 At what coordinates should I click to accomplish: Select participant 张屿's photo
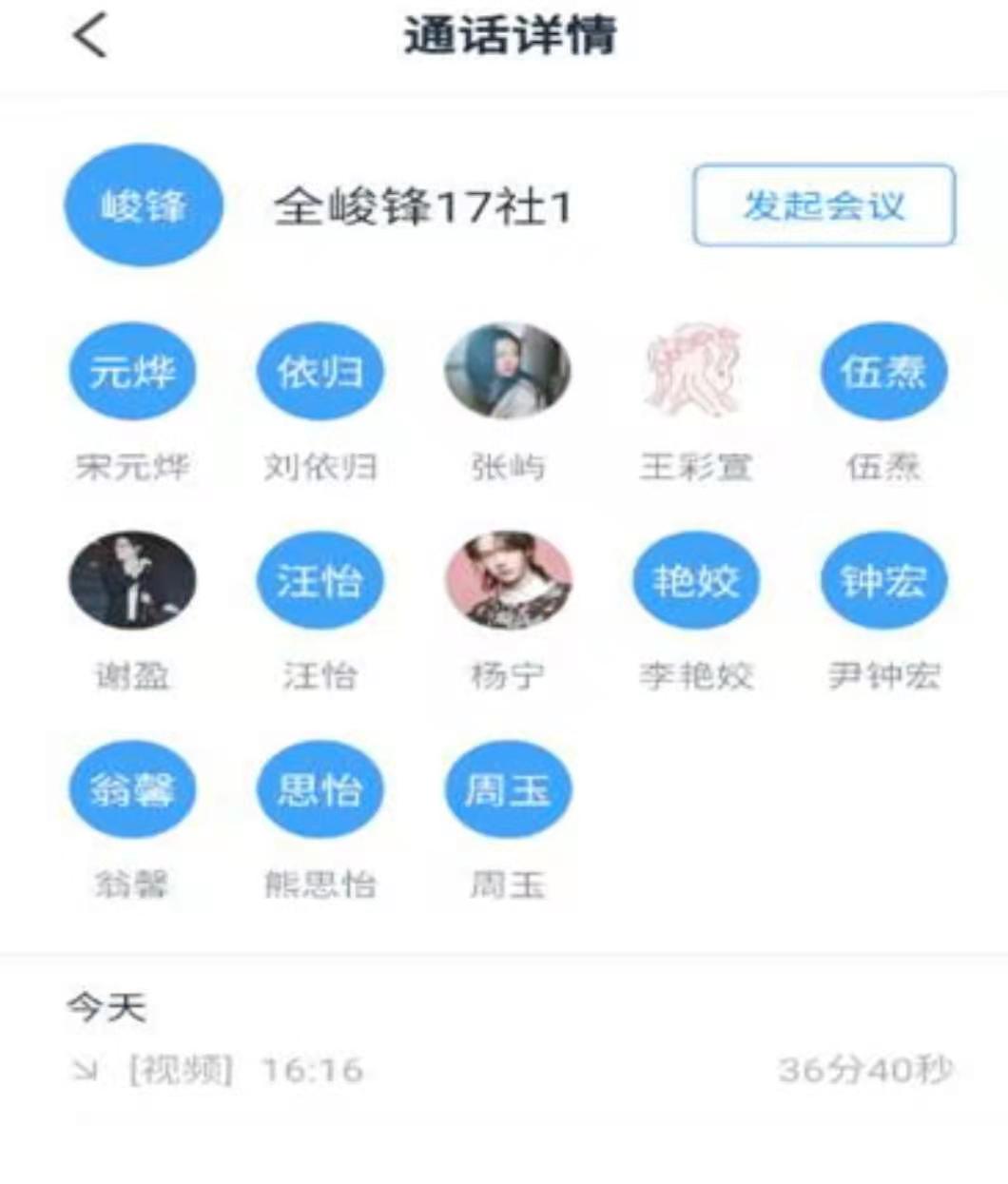[x=508, y=371]
